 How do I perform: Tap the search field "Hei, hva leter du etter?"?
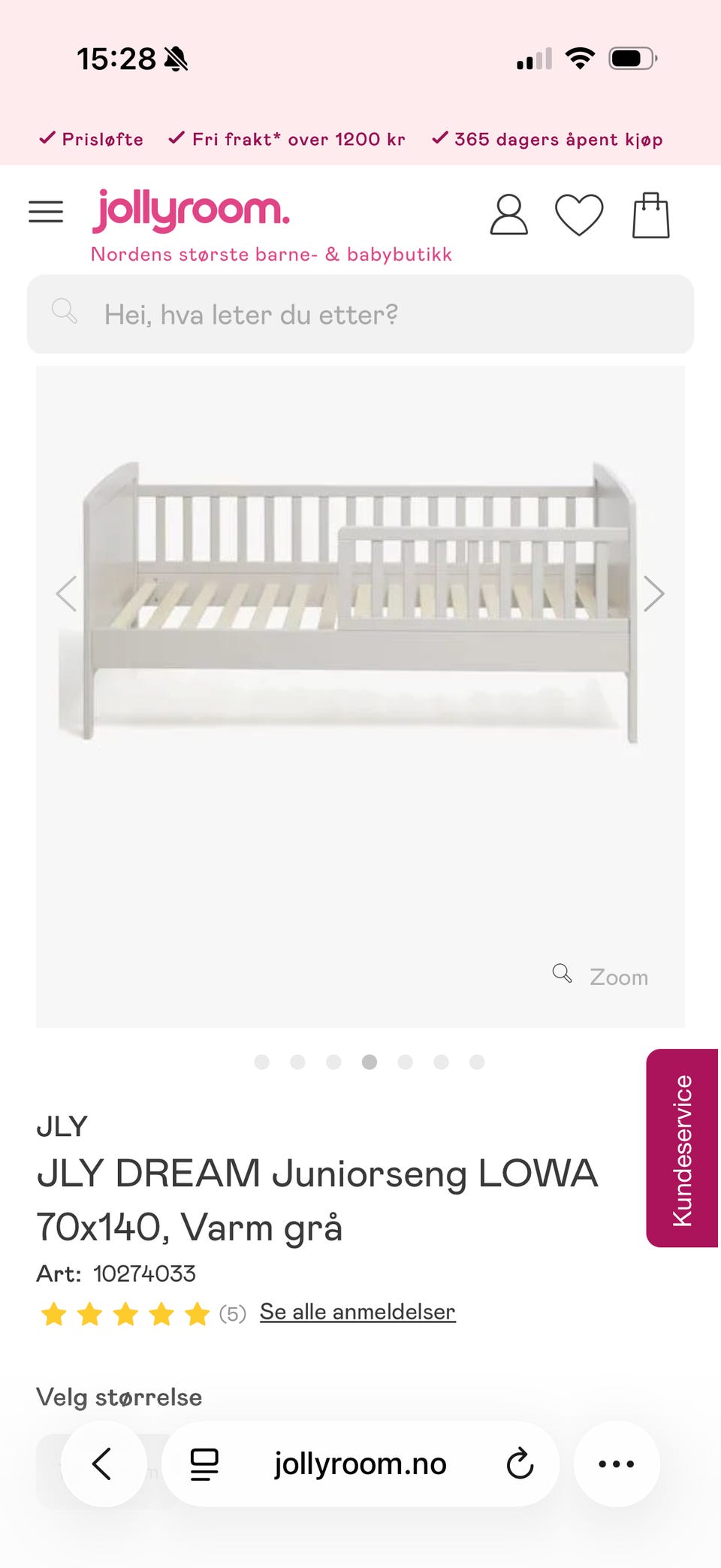[360, 314]
